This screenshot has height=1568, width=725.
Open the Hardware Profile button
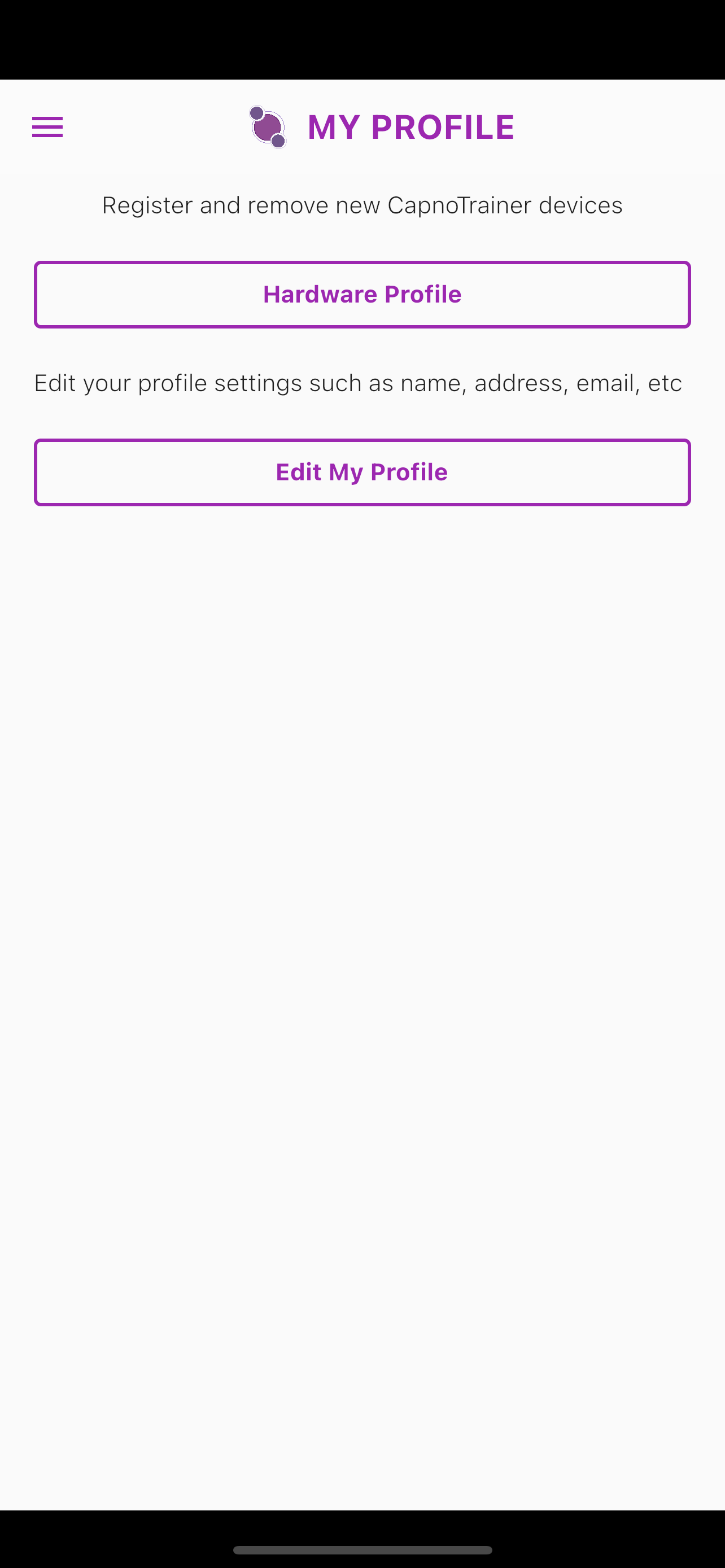pos(362,295)
